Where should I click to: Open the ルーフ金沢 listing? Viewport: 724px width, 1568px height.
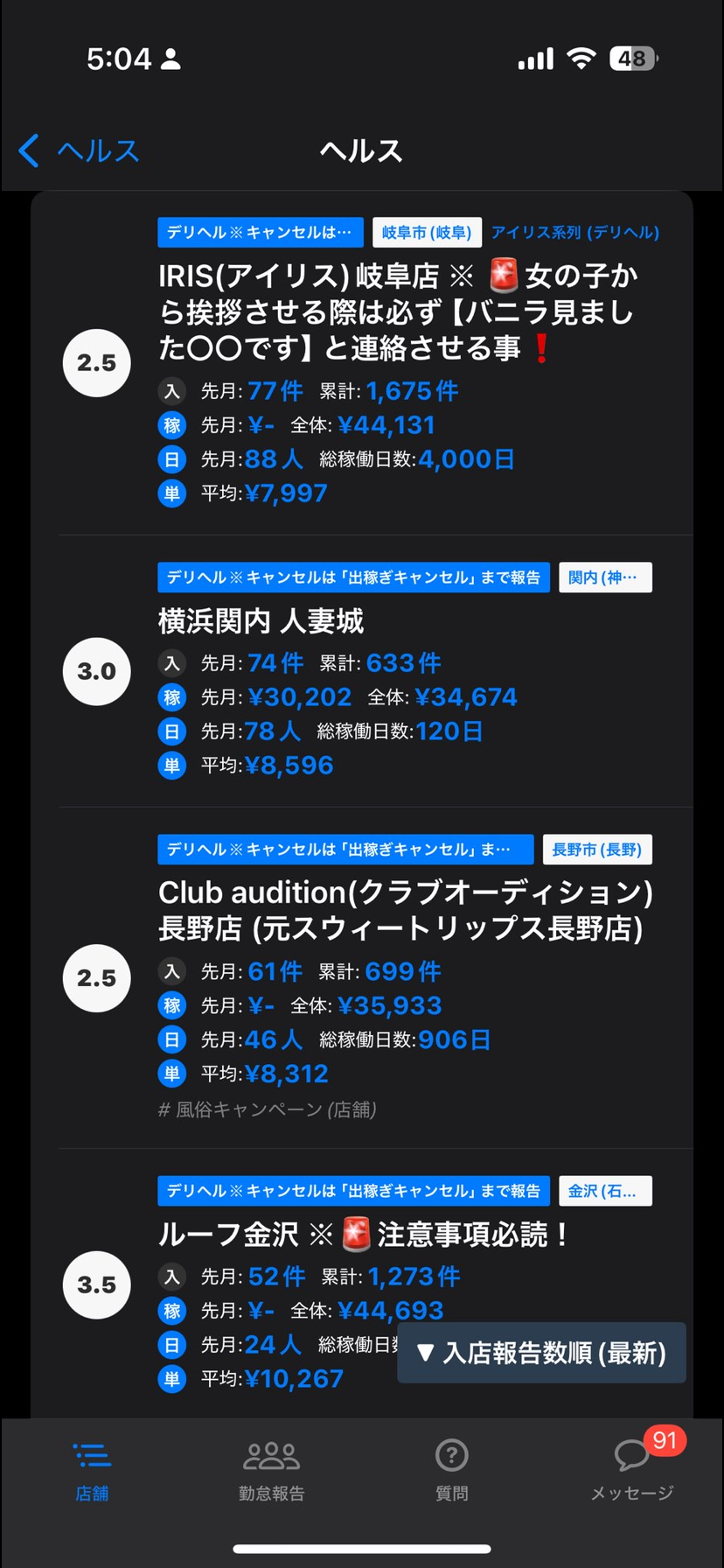point(363,1235)
